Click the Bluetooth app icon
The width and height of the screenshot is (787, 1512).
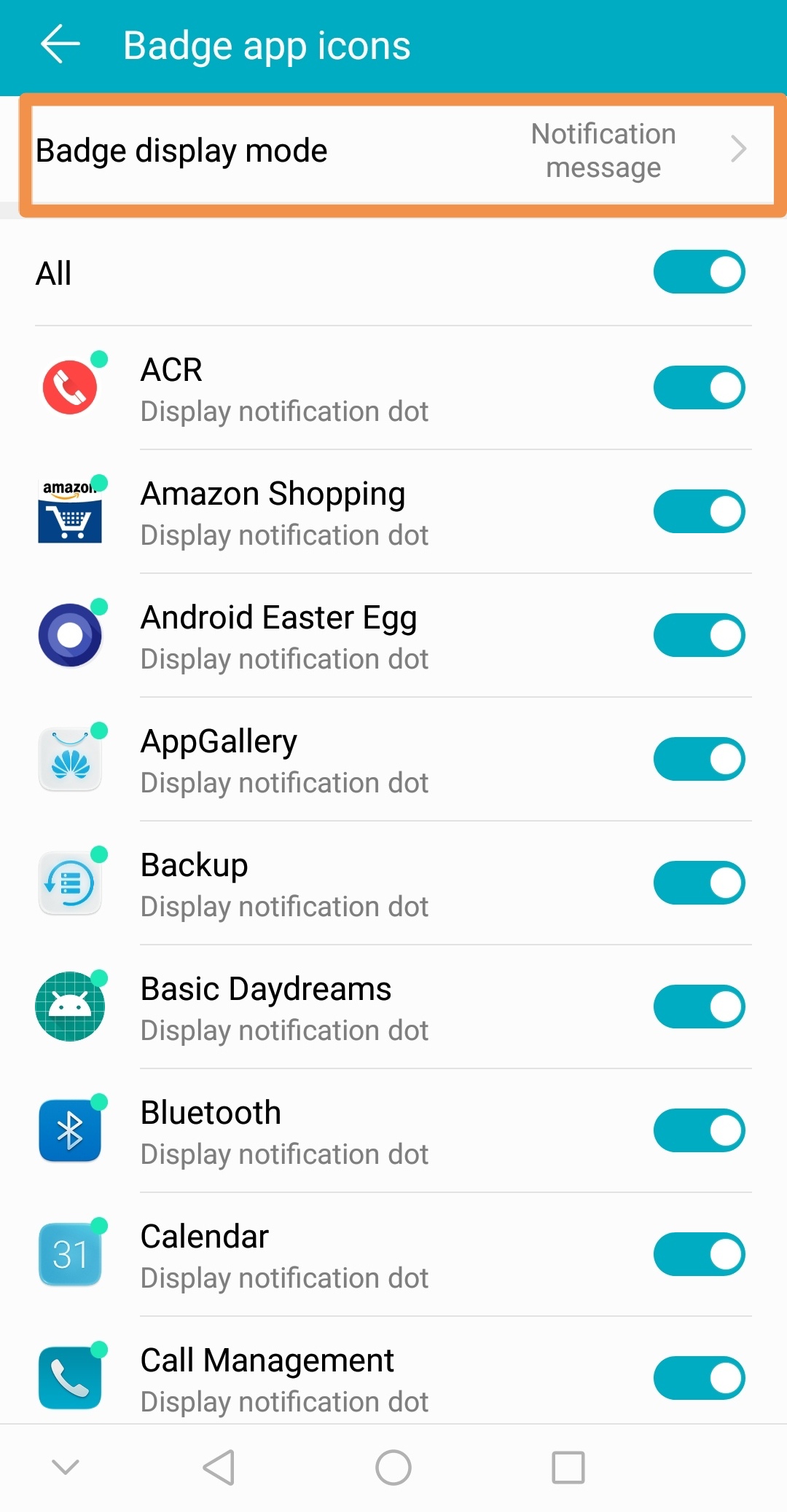point(70,1130)
